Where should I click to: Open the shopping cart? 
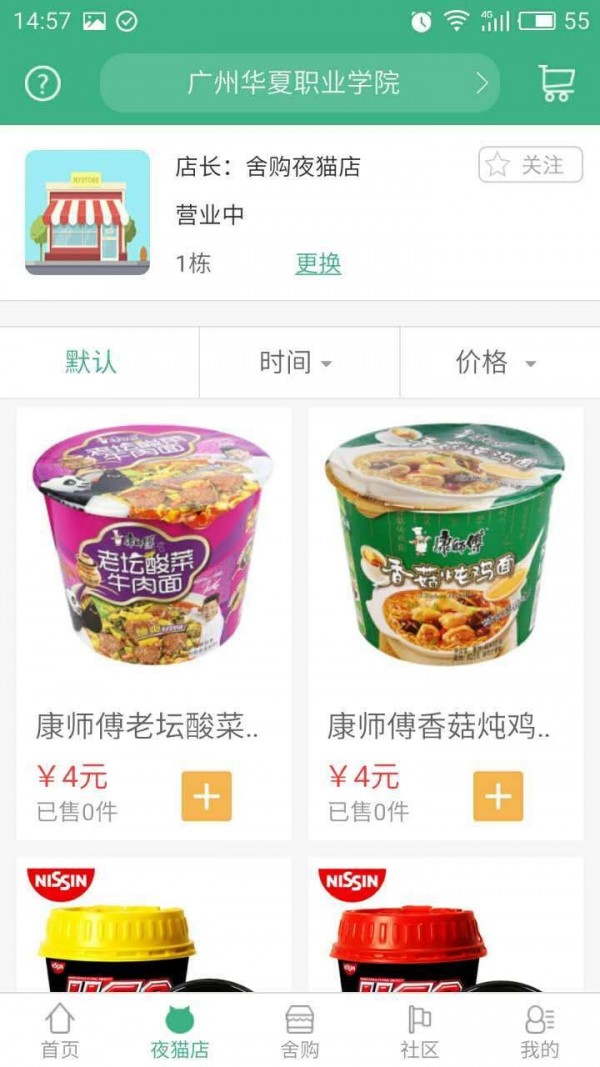[x=556, y=83]
